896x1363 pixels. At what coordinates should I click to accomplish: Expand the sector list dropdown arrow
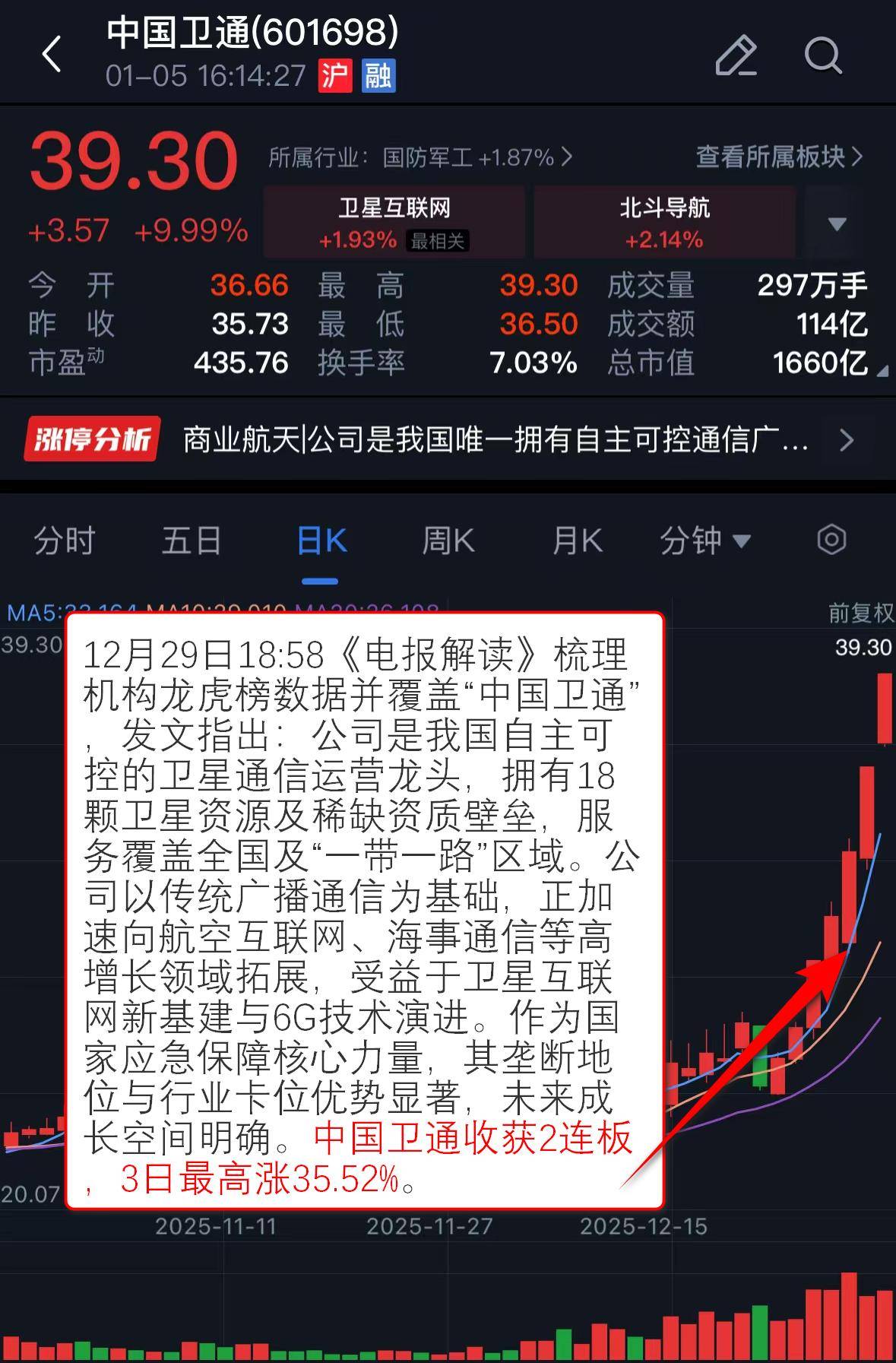point(837,223)
